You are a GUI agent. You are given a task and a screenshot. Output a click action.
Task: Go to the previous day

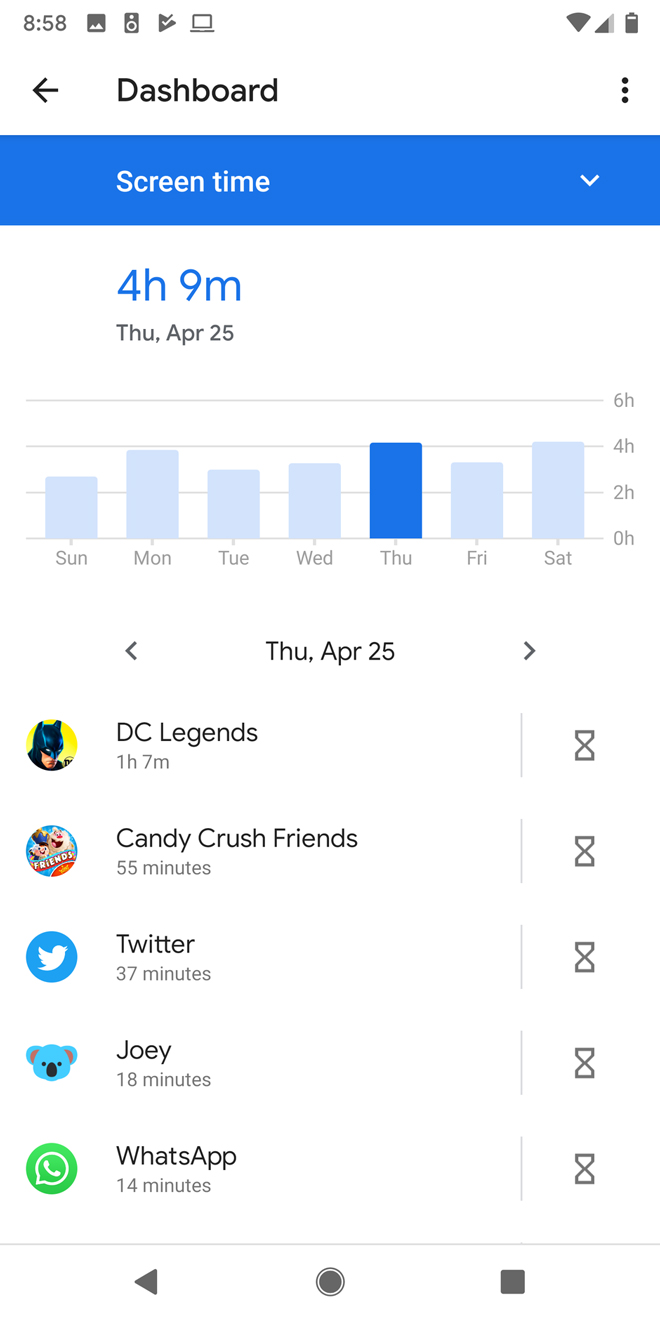[131, 651]
